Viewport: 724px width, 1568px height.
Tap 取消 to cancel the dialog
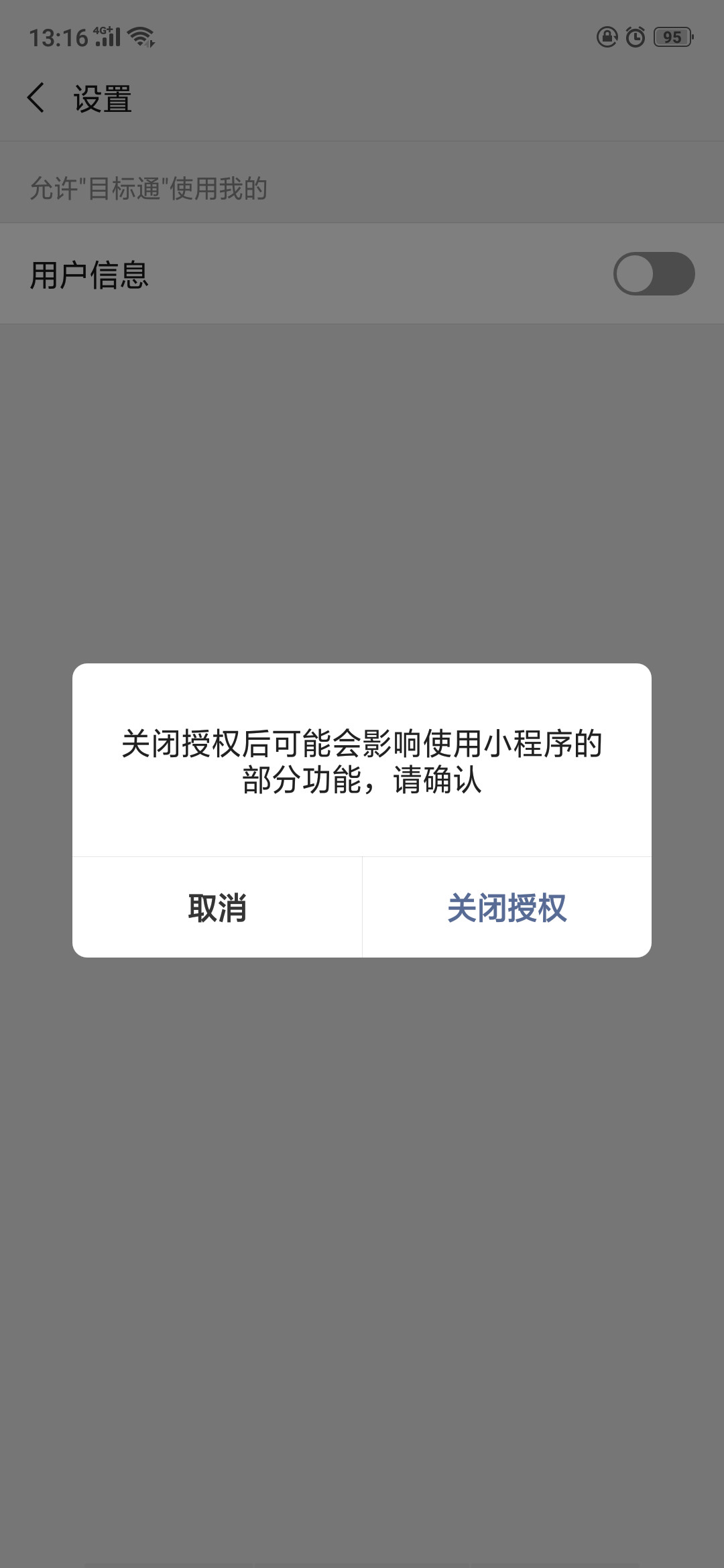click(217, 907)
